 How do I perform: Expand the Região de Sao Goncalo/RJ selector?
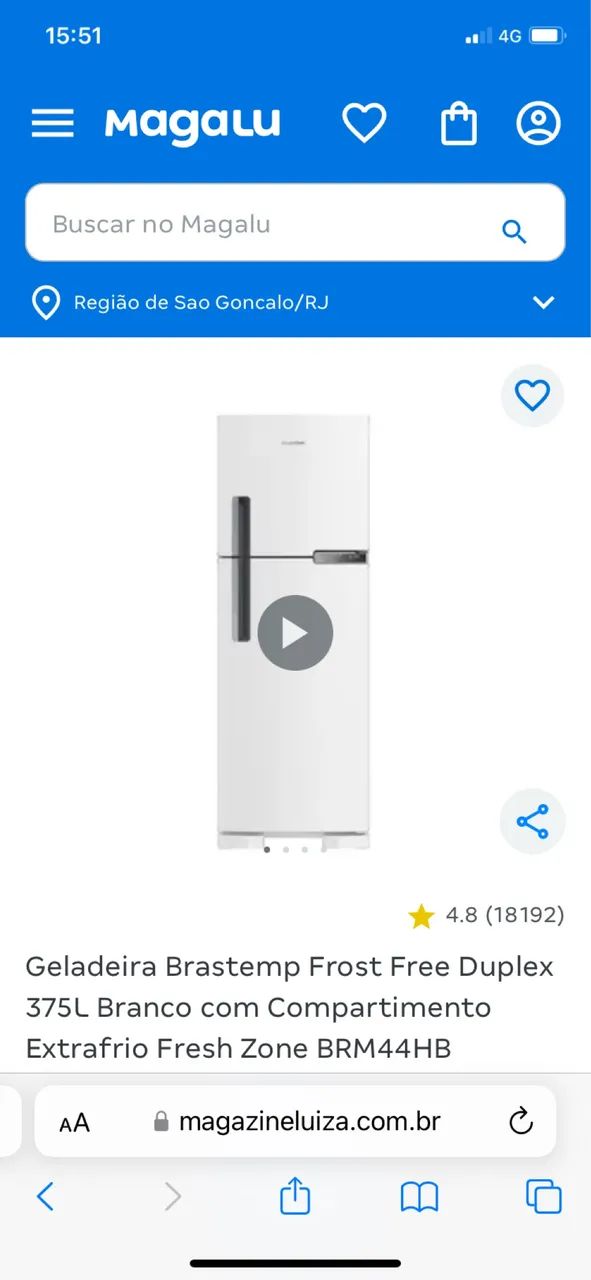click(295, 302)
